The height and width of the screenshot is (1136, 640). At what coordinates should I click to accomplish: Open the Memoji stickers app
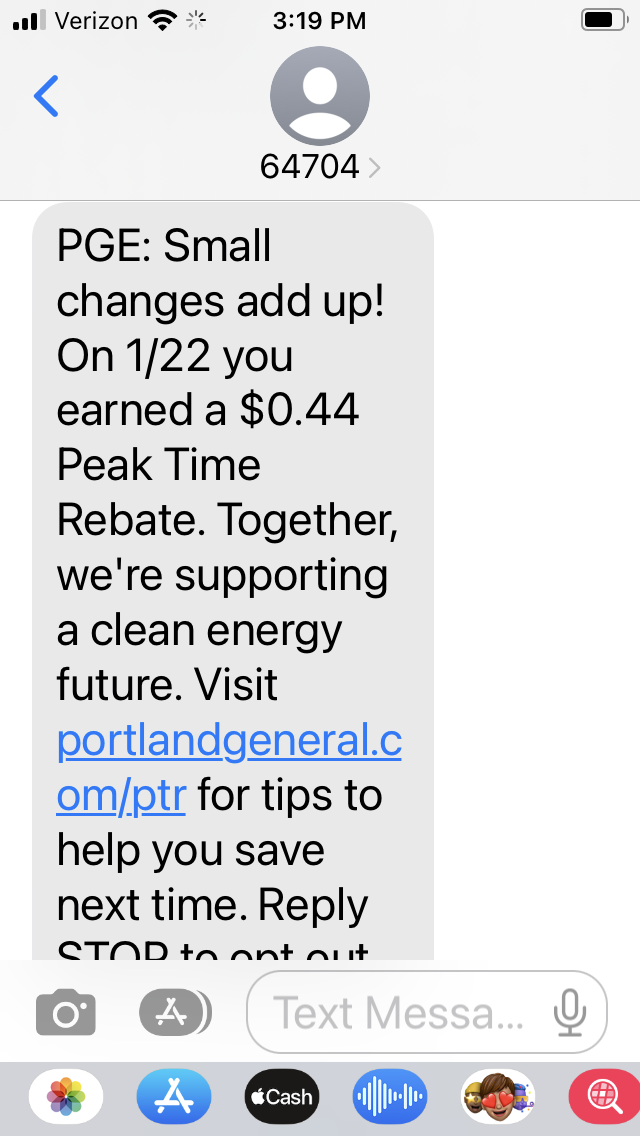(x=498, y=1097)
